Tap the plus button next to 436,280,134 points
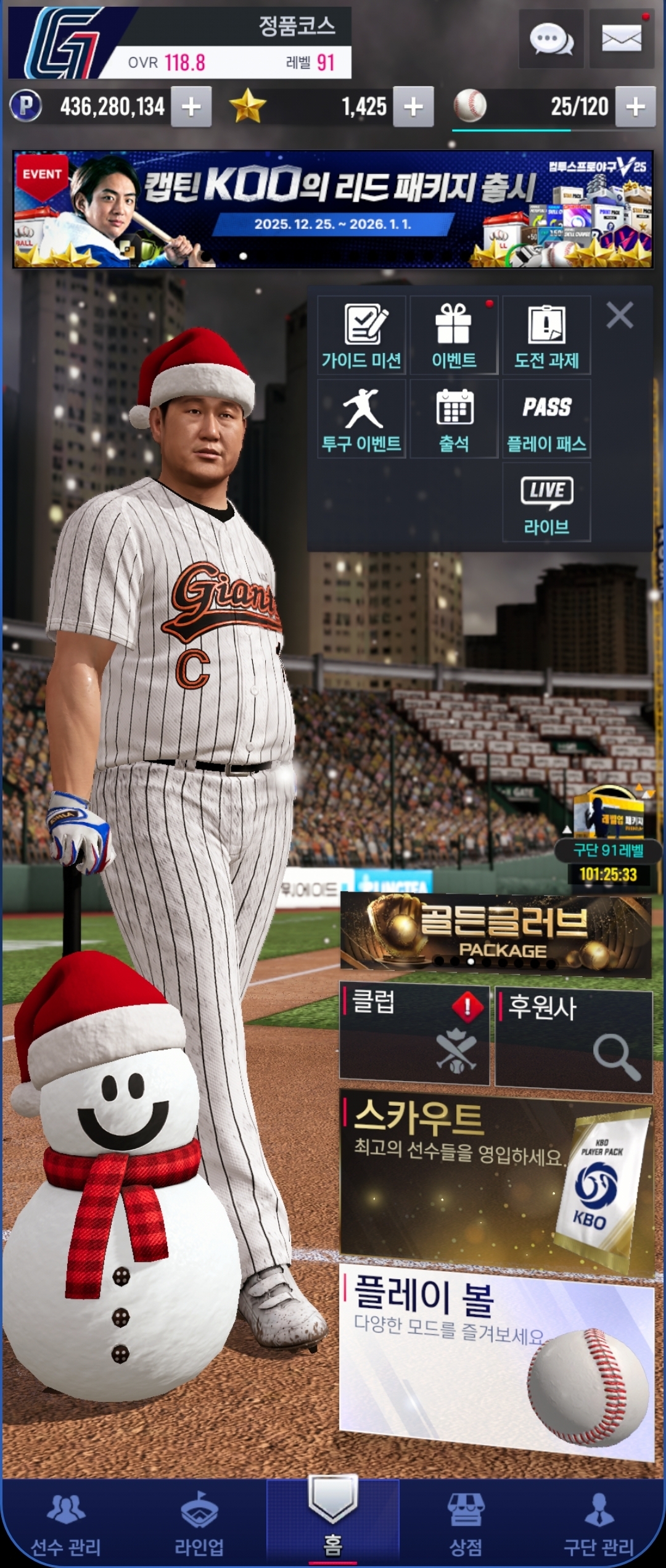Image resolution: width=666 pixels, height=1568 pixels. tap(191, 107)
